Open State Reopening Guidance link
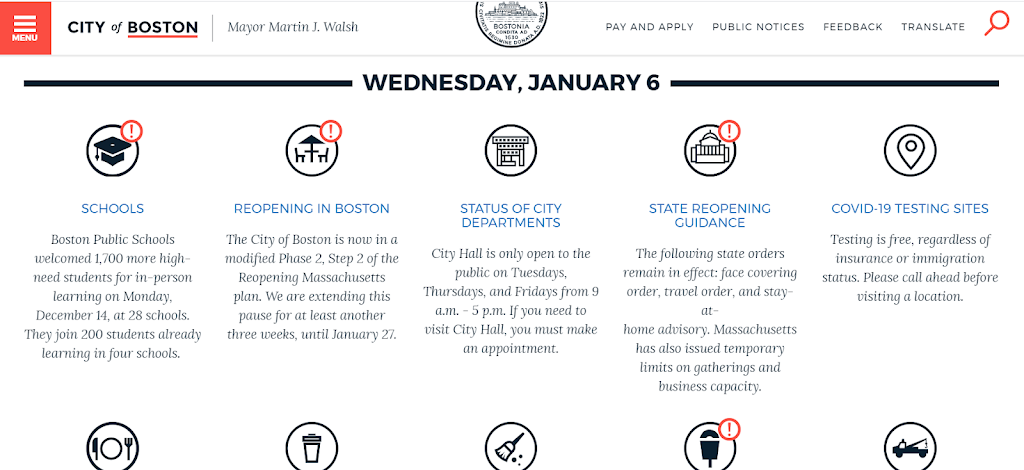This screenshot has width=1024, height=470. point(709,215)
